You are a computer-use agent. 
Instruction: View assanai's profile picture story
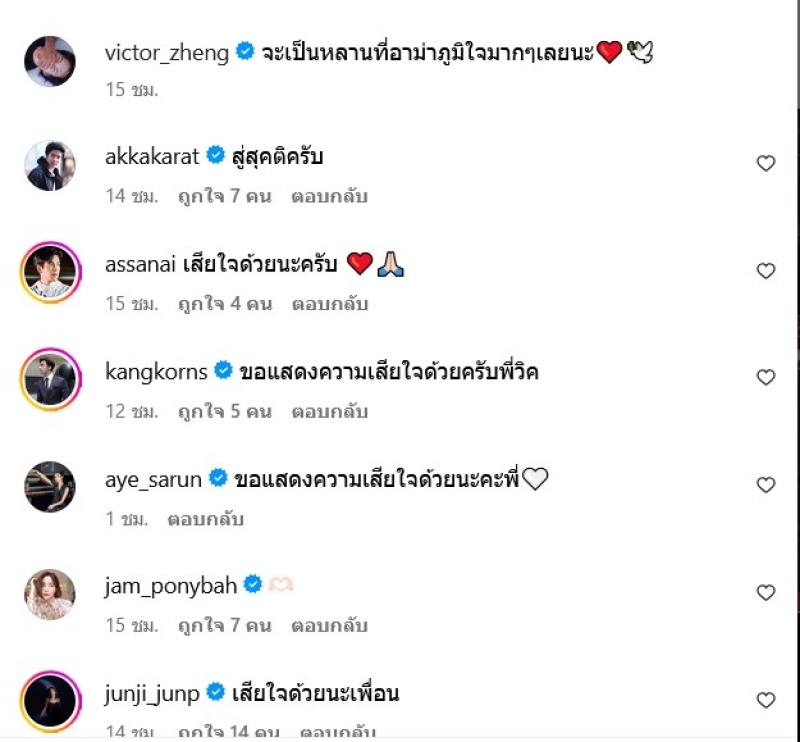tap(49, 272)
